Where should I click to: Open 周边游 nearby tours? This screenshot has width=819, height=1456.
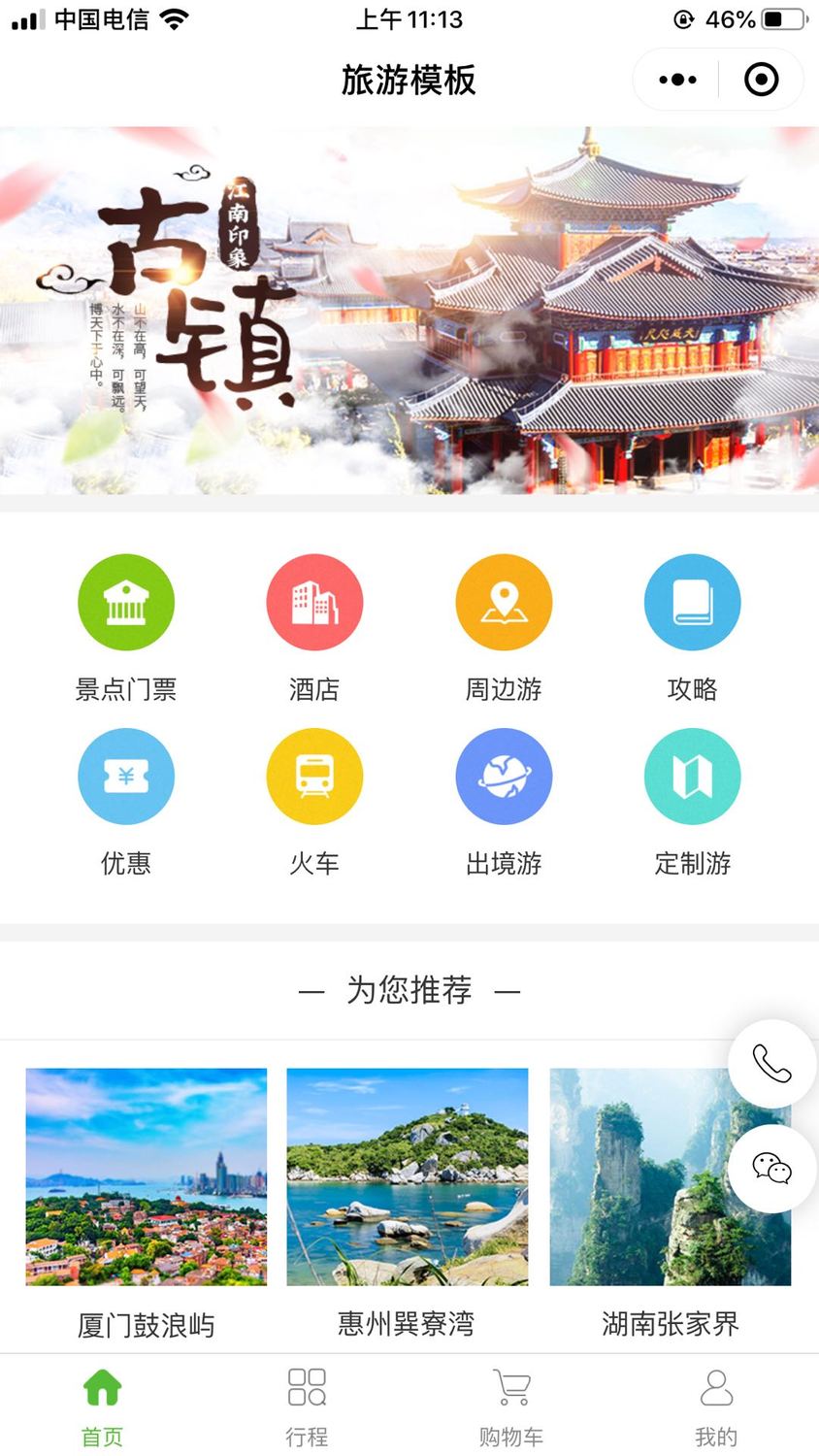(x=504, y=628)
